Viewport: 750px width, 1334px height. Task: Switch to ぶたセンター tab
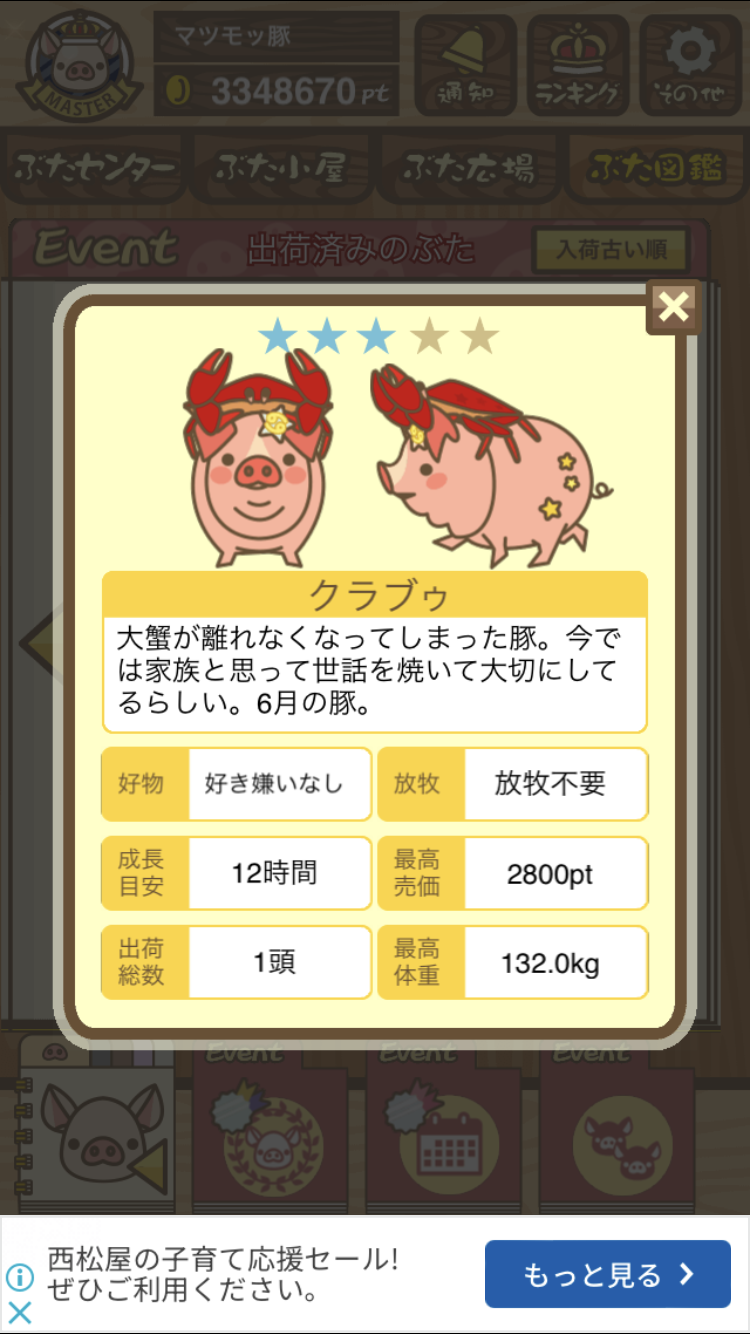click(96, 168)
